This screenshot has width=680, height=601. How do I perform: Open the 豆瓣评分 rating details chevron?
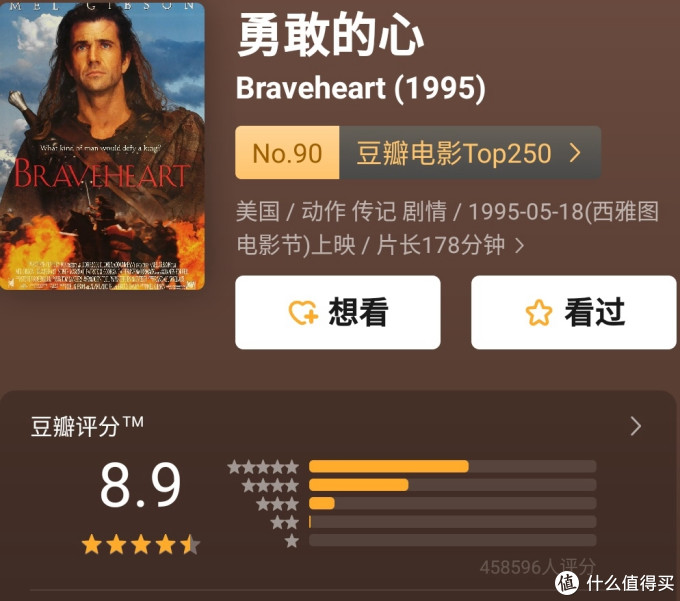click(x=635, y=427)
